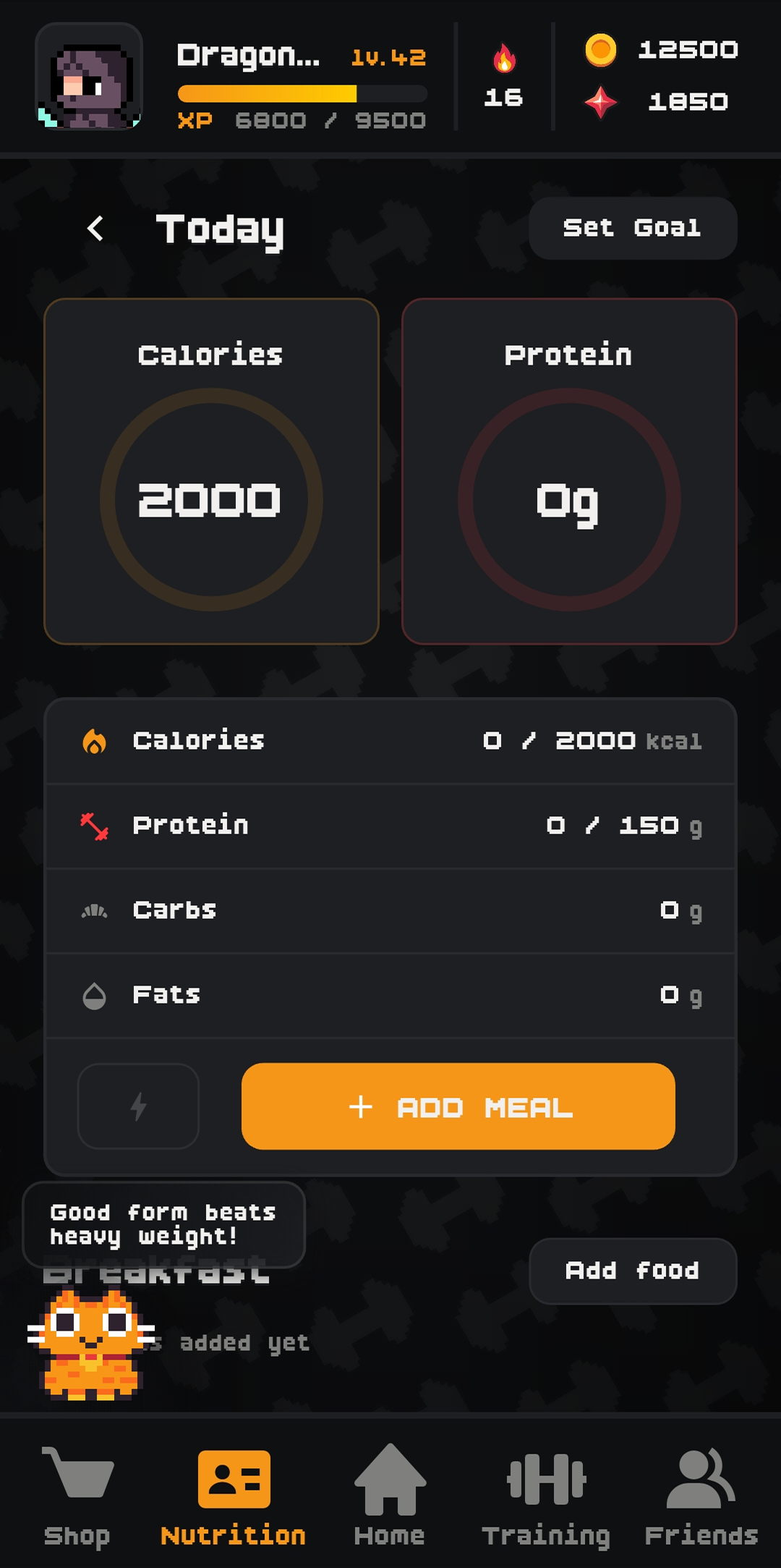This screenshot has height=1568, width=781.
Task: Open the Set Goal button
Action: click(x=633, y=228)
